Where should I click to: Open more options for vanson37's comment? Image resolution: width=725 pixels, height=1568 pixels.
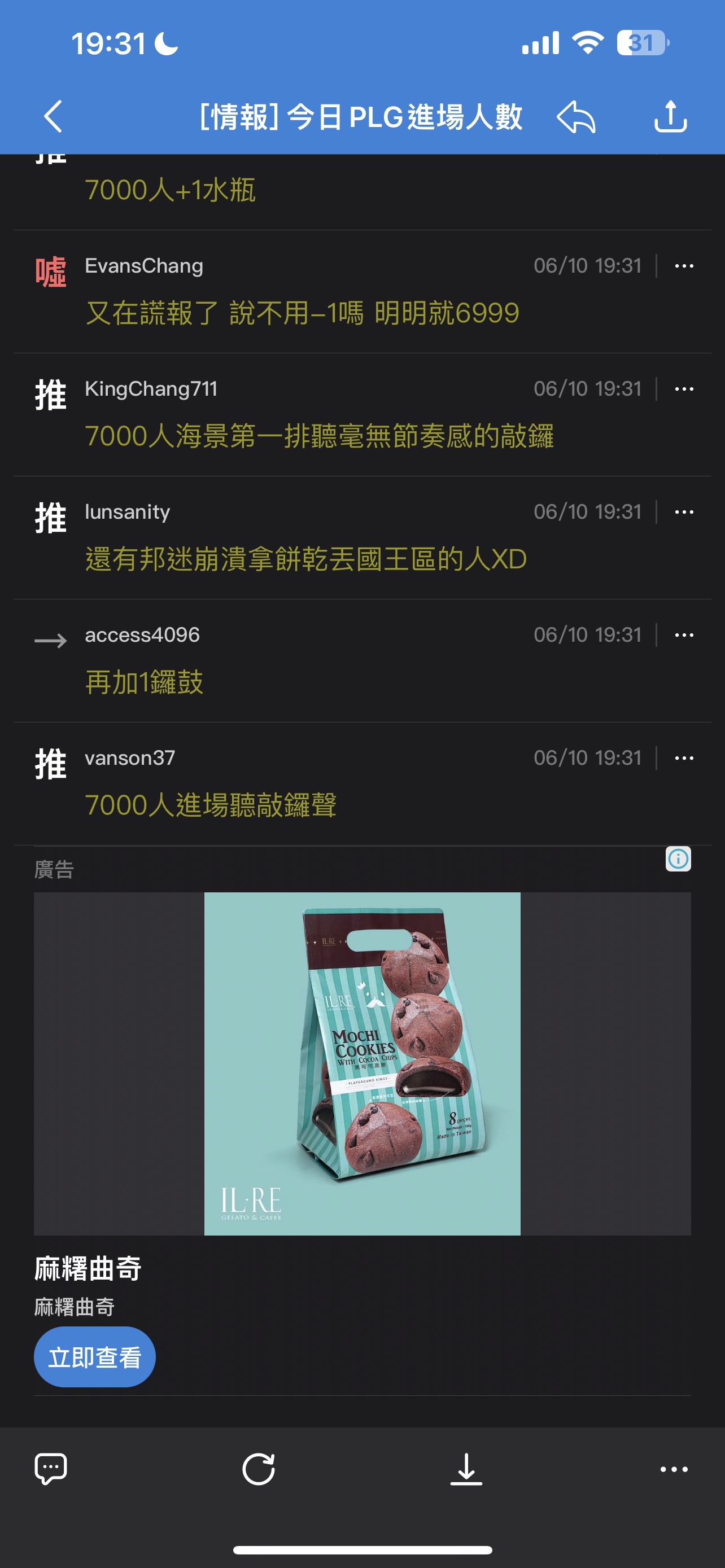(684, 758)
